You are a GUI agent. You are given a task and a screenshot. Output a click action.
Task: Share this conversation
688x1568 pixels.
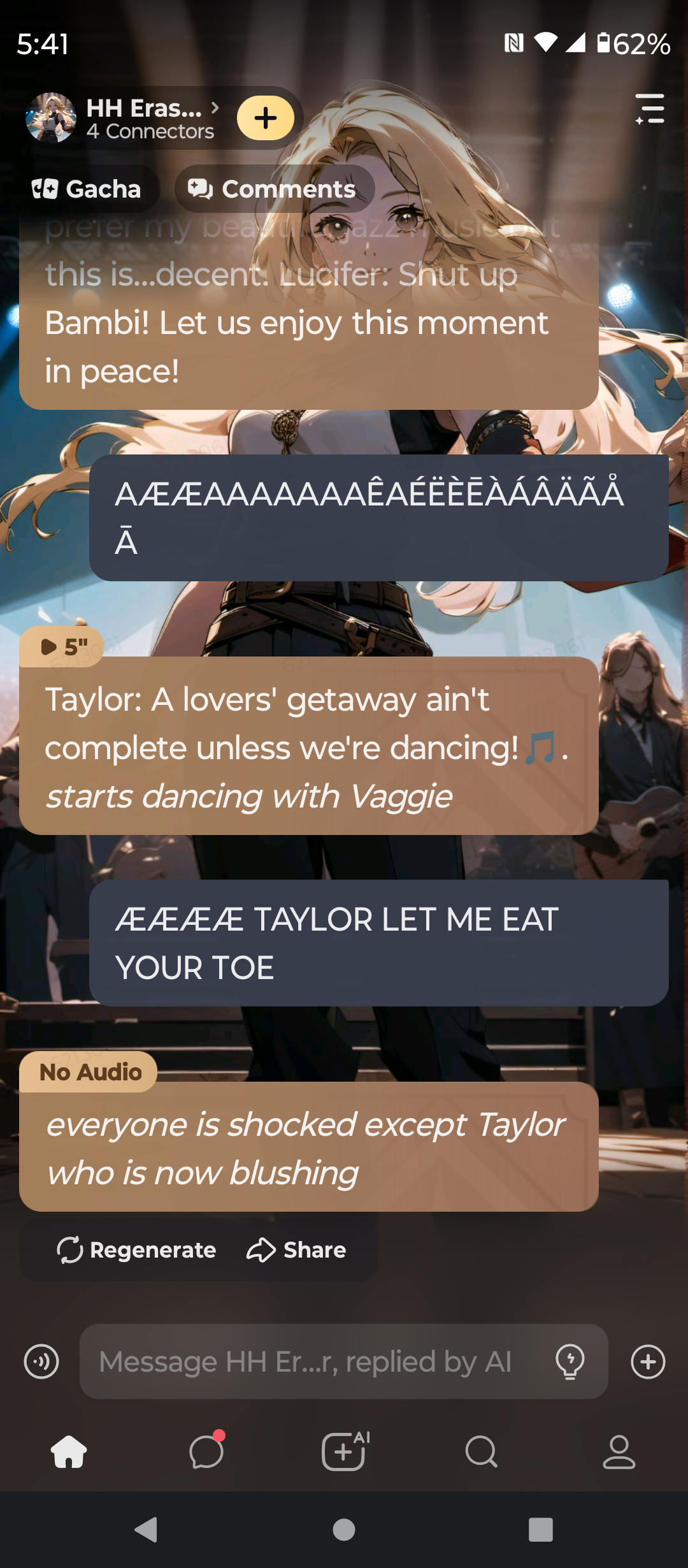[297, 1250]
